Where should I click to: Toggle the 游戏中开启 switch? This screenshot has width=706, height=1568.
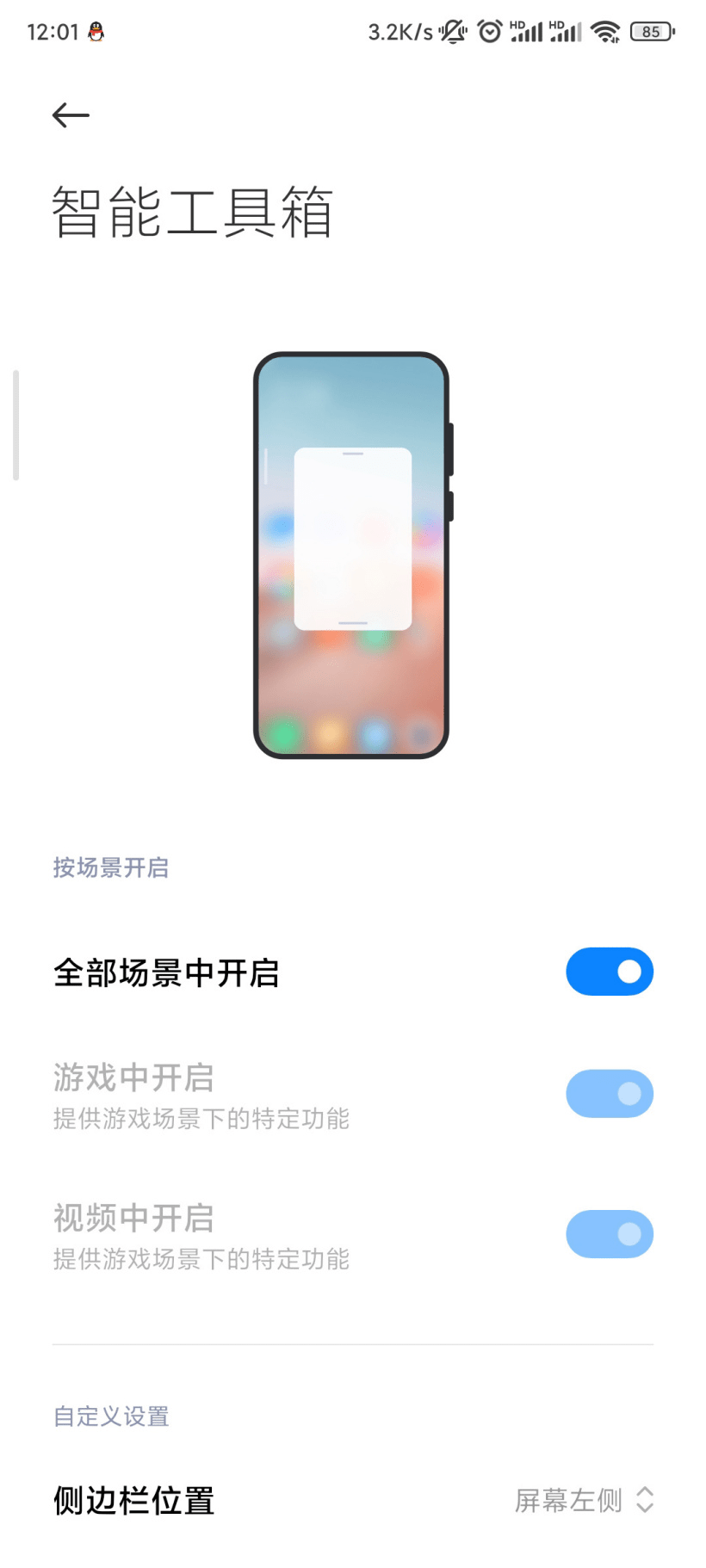[x=610, y=1094]
